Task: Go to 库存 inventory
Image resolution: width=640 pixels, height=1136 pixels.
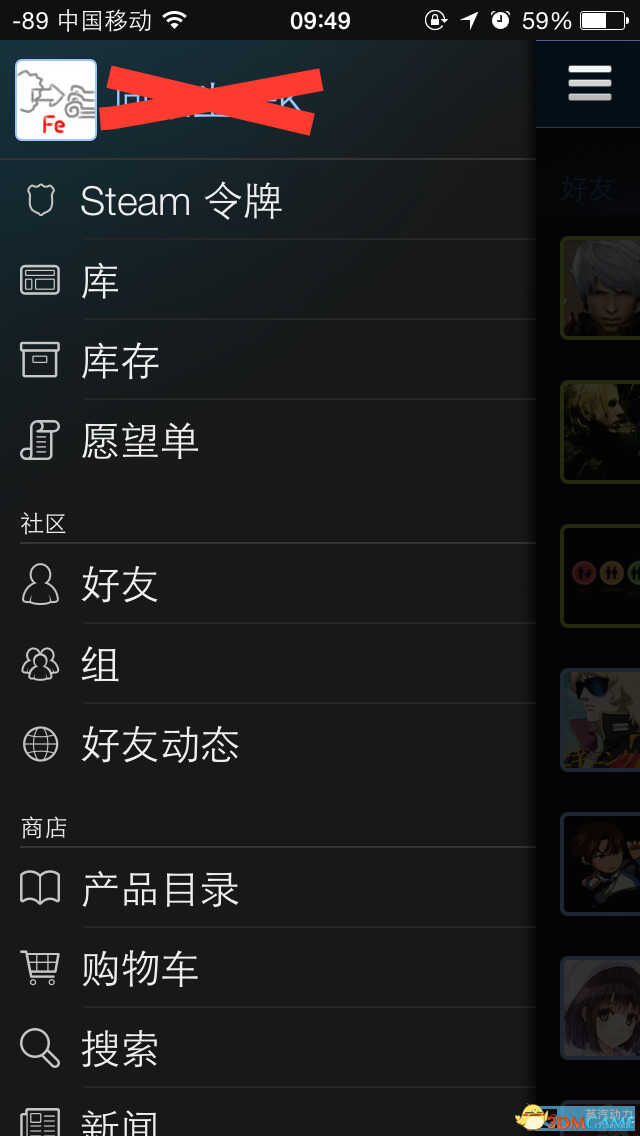Action: tap(120, 361)
